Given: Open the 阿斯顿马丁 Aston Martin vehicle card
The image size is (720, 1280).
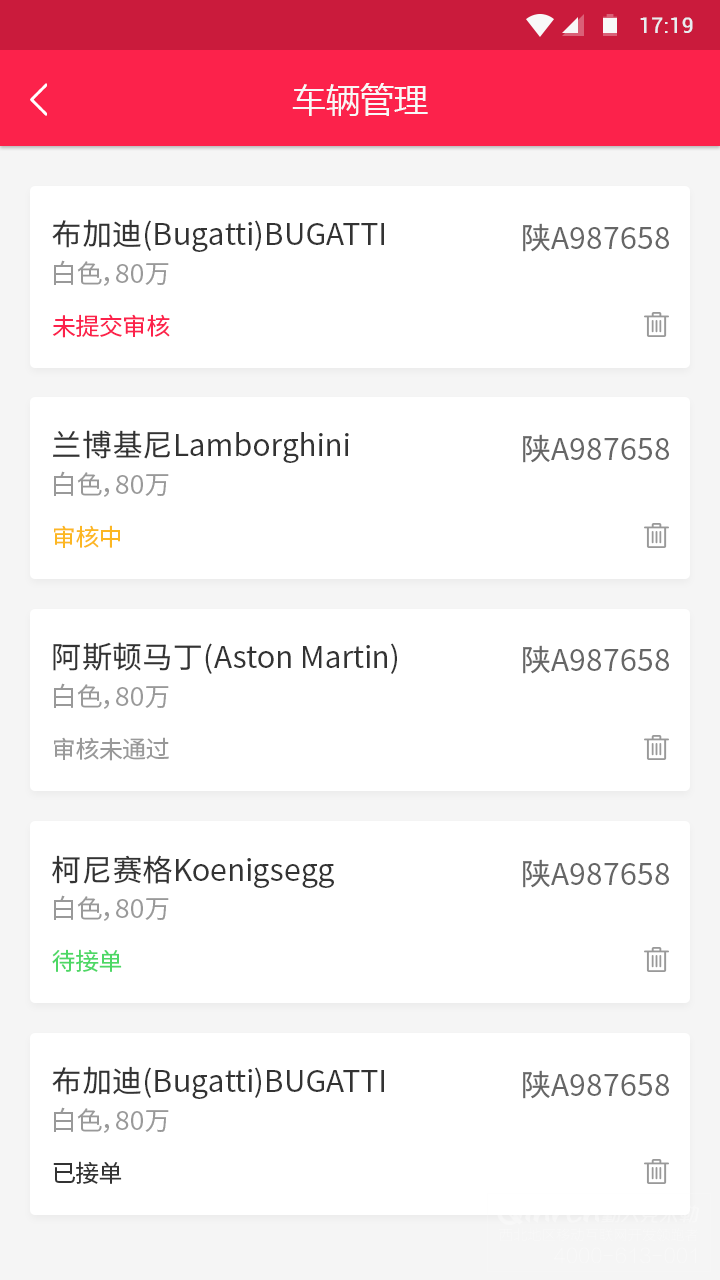Looking at the screenshot, I should click(360, 700).
